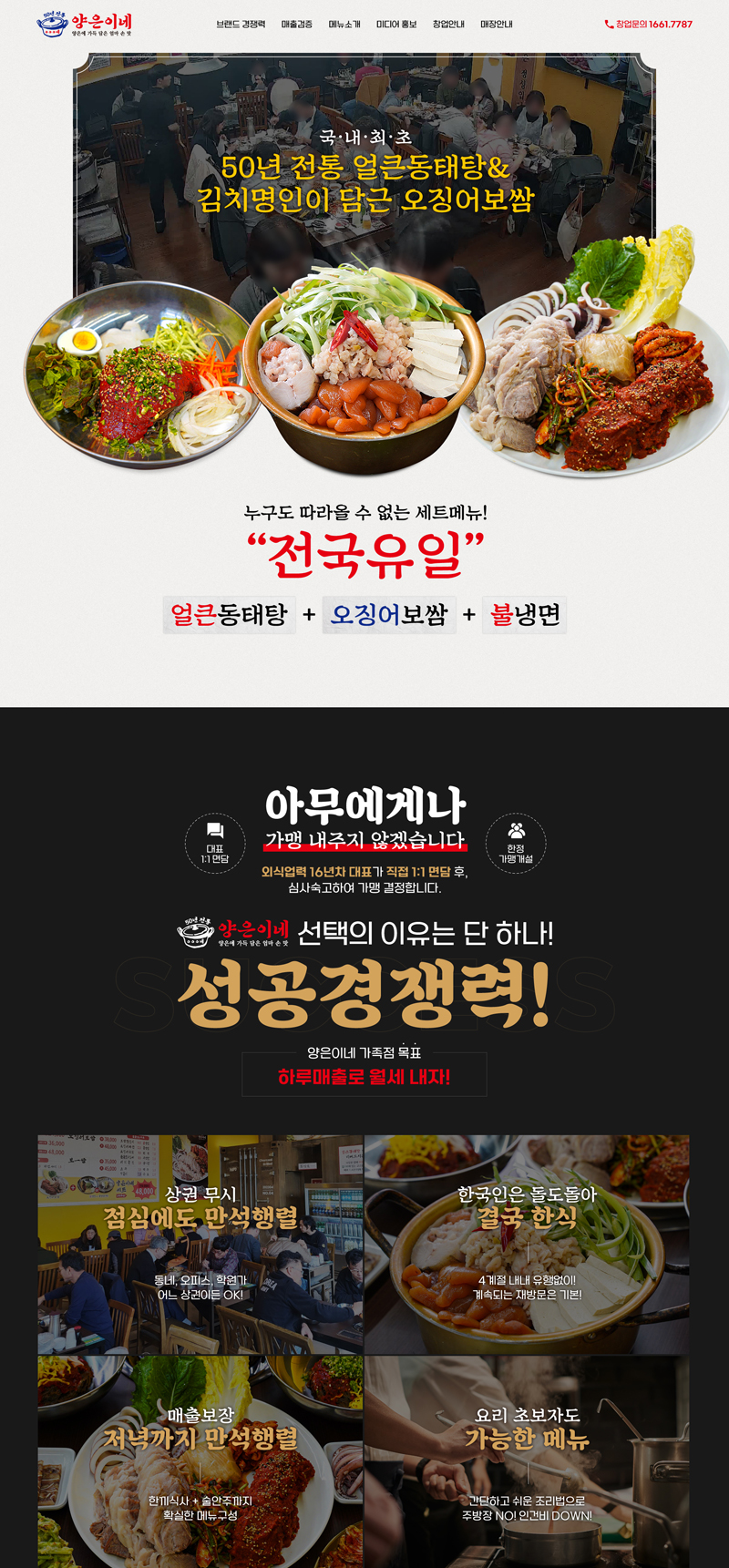
Task: Open the 브랜드 경쟁력 menu
Action: tap(241, 25)
